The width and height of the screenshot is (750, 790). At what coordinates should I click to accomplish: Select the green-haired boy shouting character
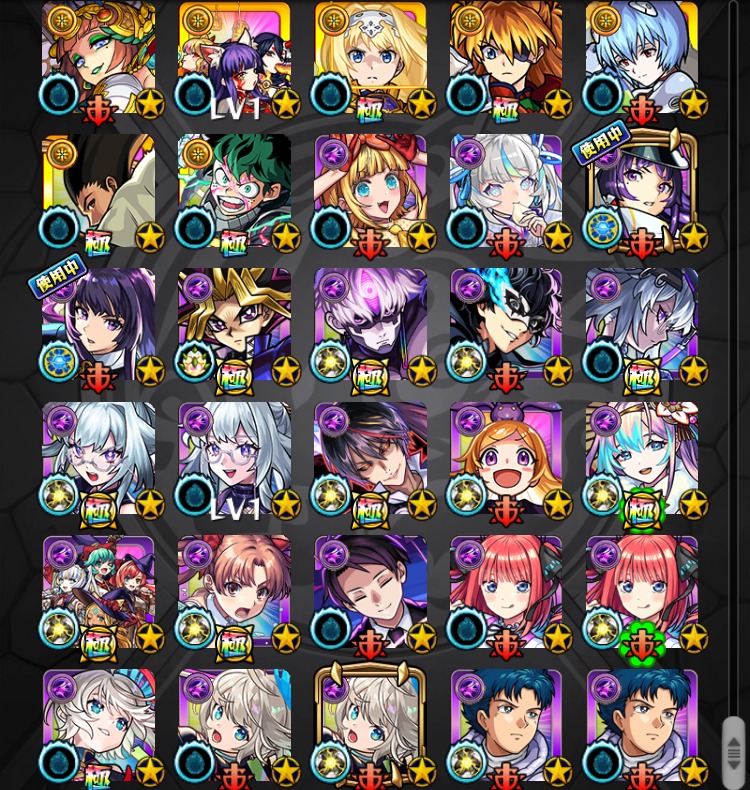click(234, 192)
